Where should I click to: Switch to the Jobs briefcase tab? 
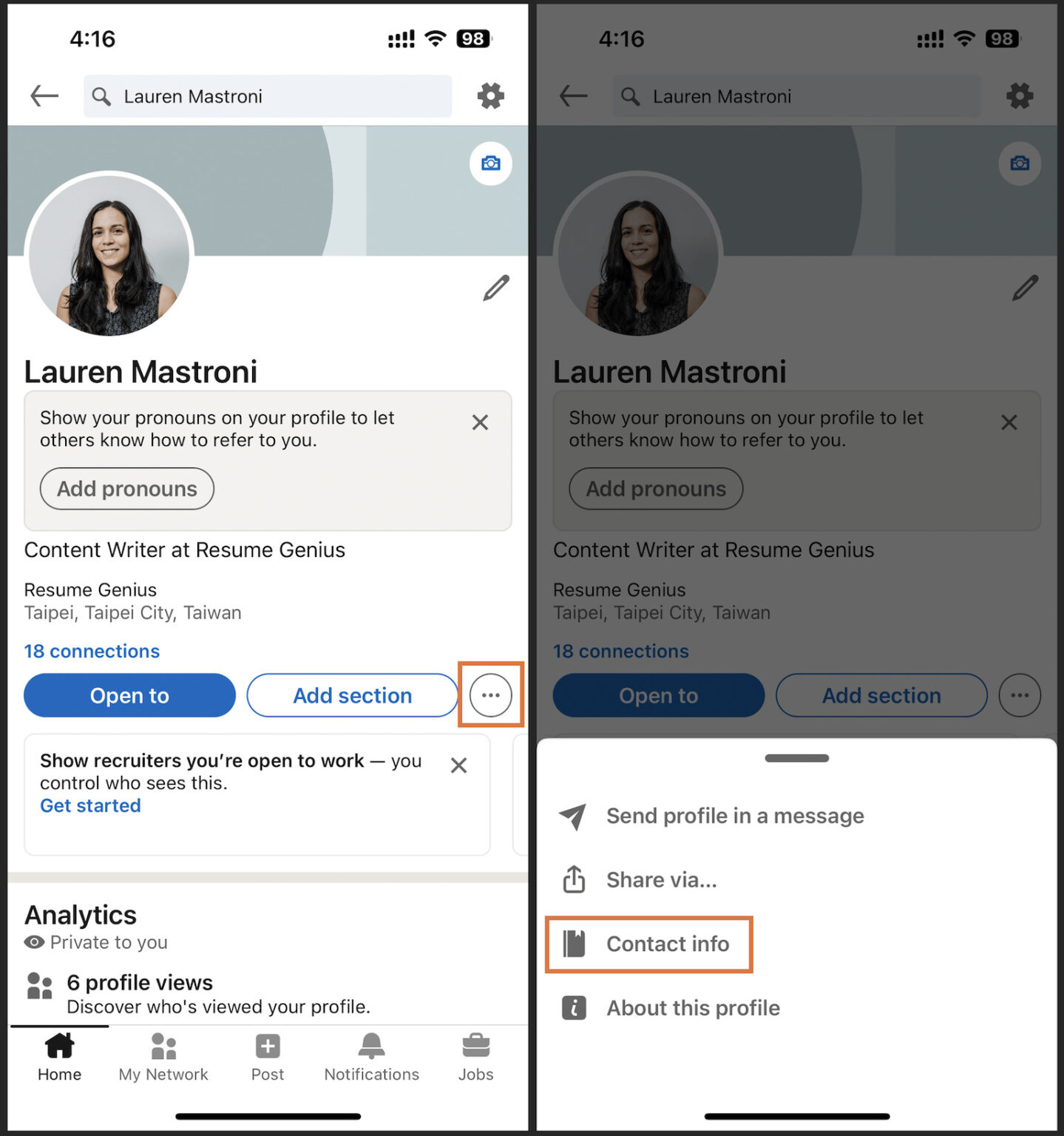(475, 1055)
